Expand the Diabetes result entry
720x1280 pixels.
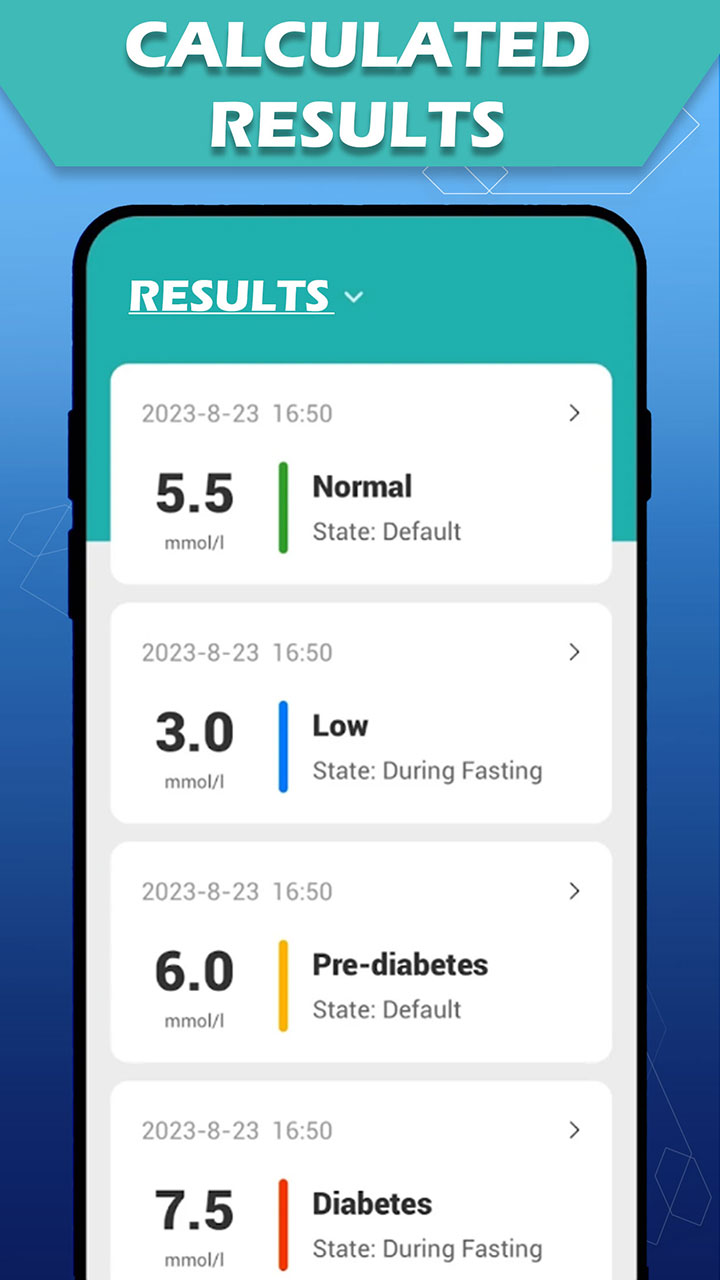(x=574, y=1130)
